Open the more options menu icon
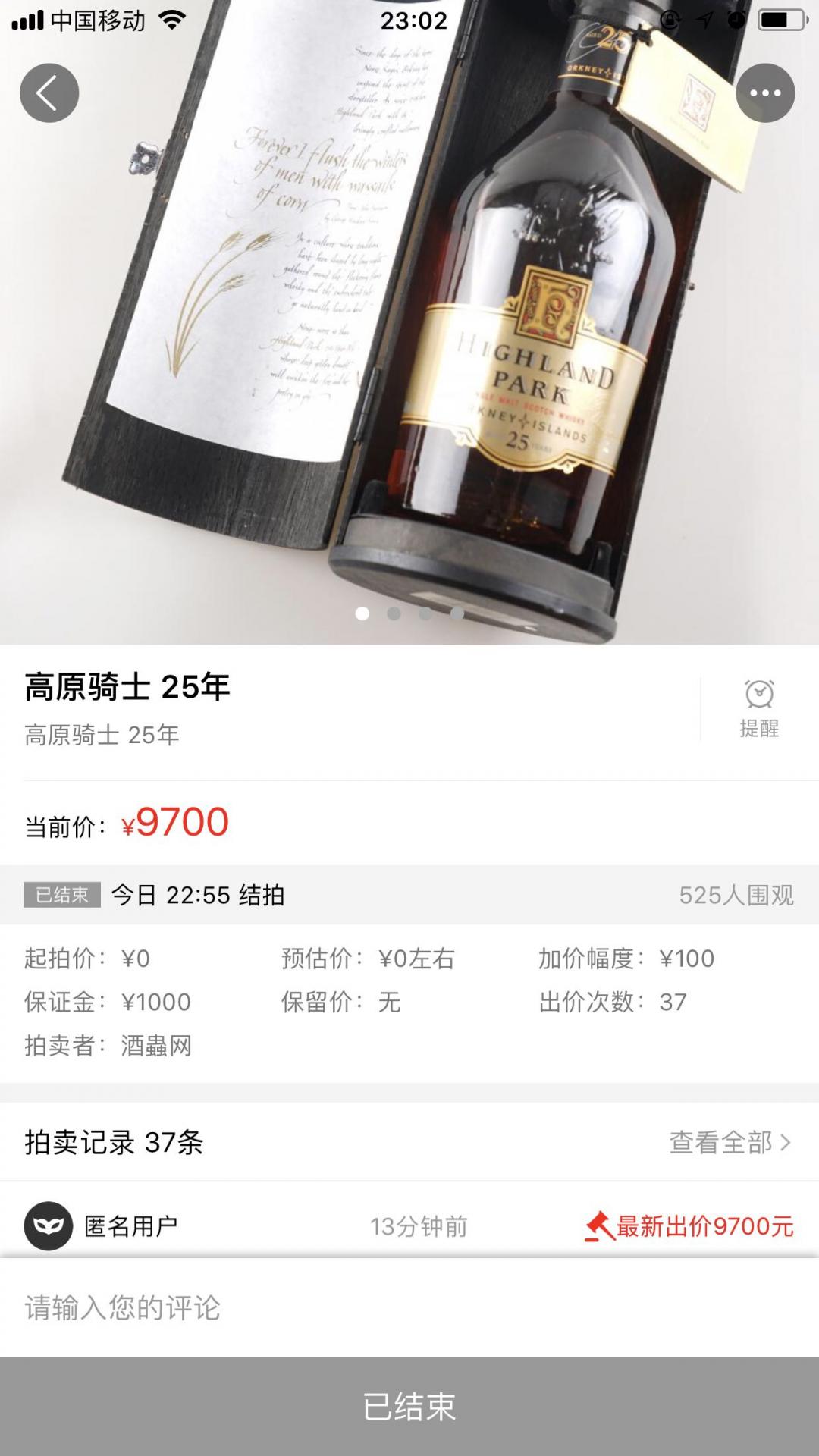The width and height of the screenshot is (819, 1456). pyautogui.click(x=765, y=93)
